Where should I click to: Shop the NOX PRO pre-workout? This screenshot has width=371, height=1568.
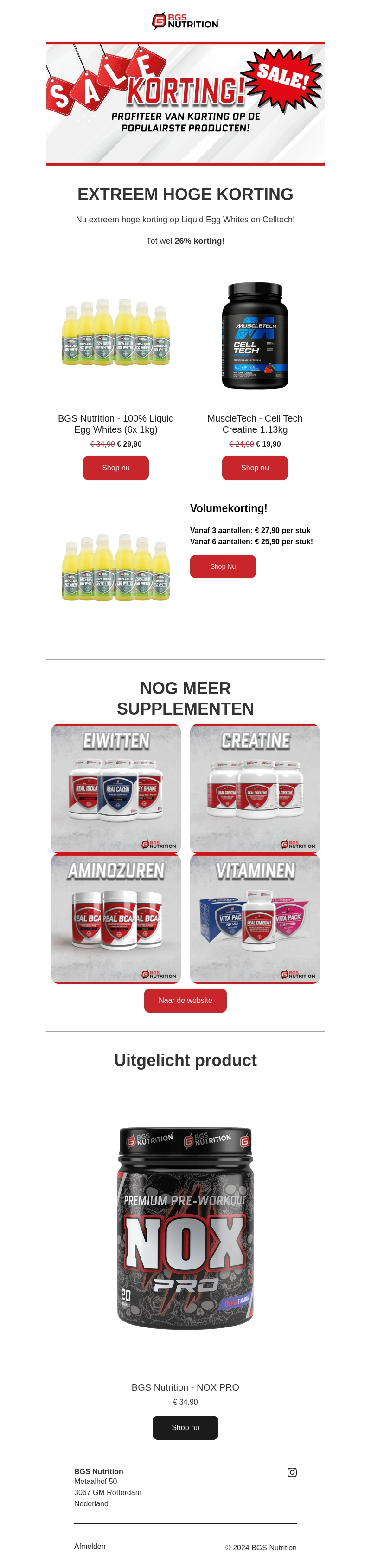pos(185,1427)
